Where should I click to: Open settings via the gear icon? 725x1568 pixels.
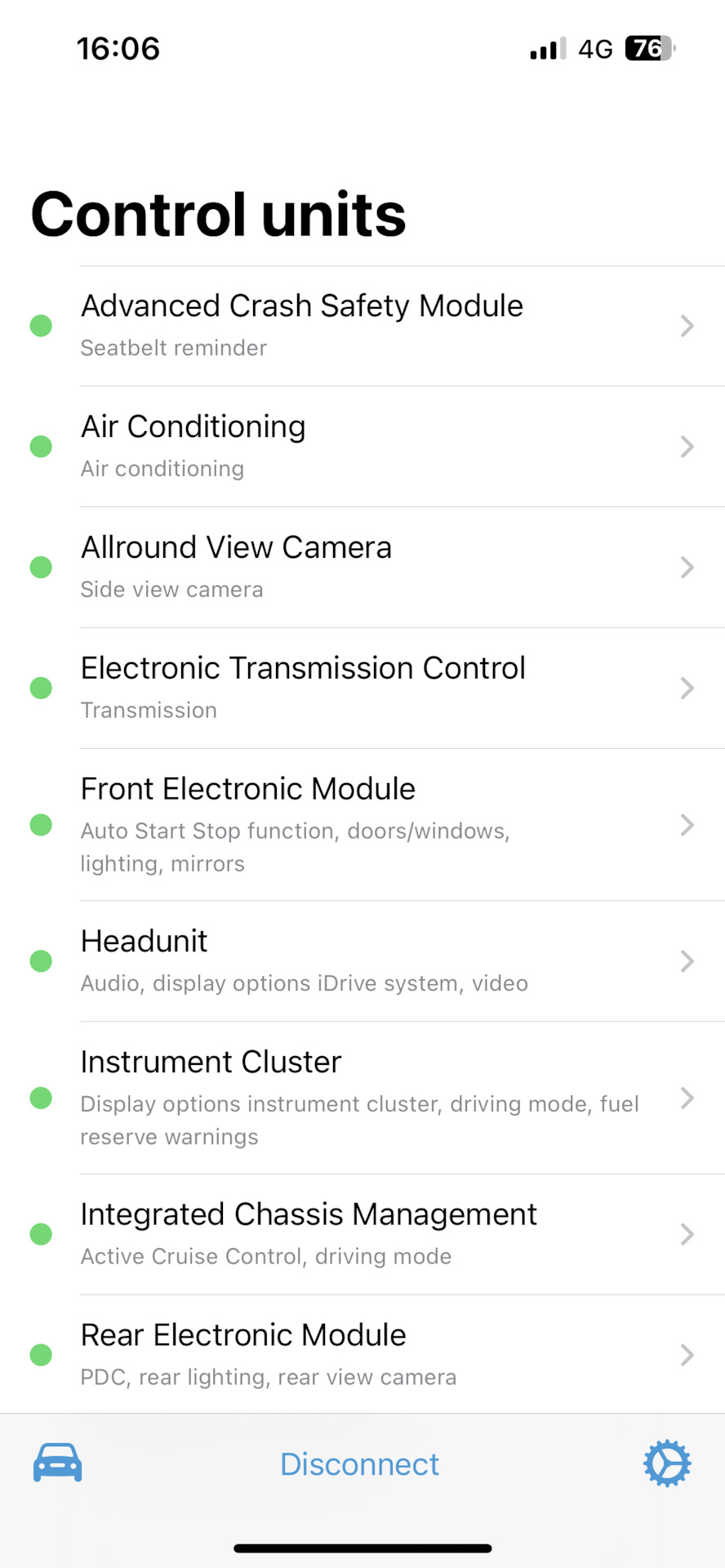[667, 1463]
